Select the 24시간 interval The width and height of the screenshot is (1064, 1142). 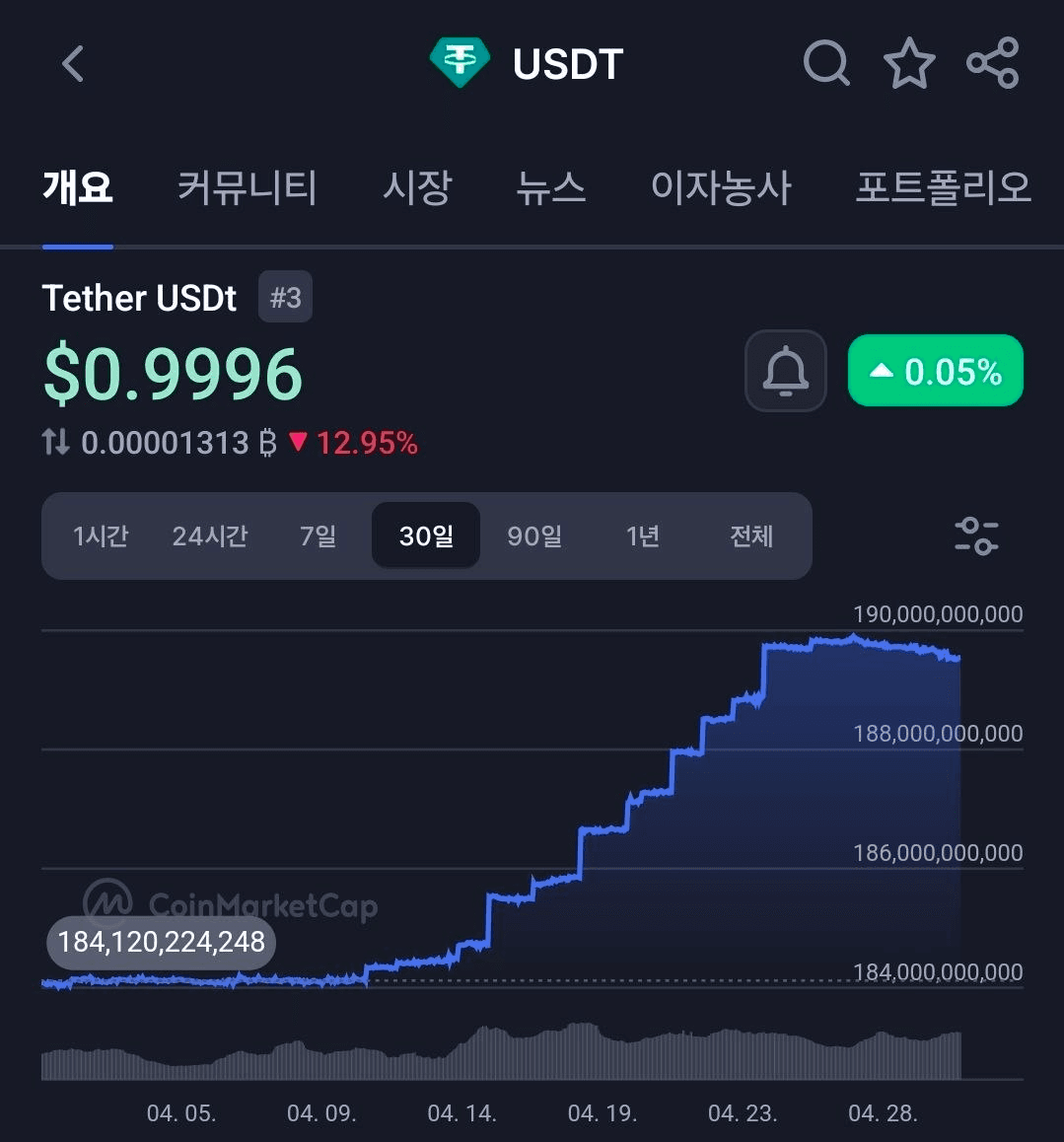pos(209,535)
